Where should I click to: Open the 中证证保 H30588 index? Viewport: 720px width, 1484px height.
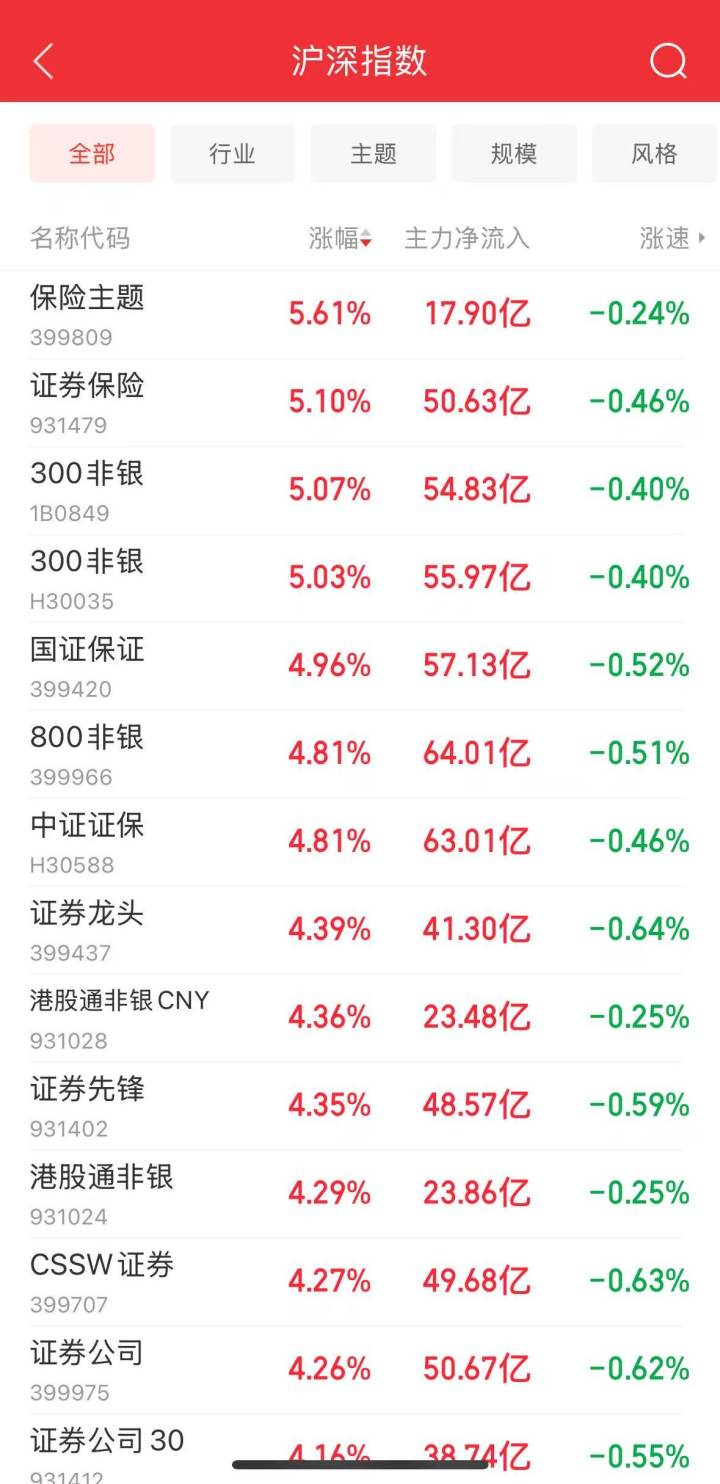(x=88, y=842)
